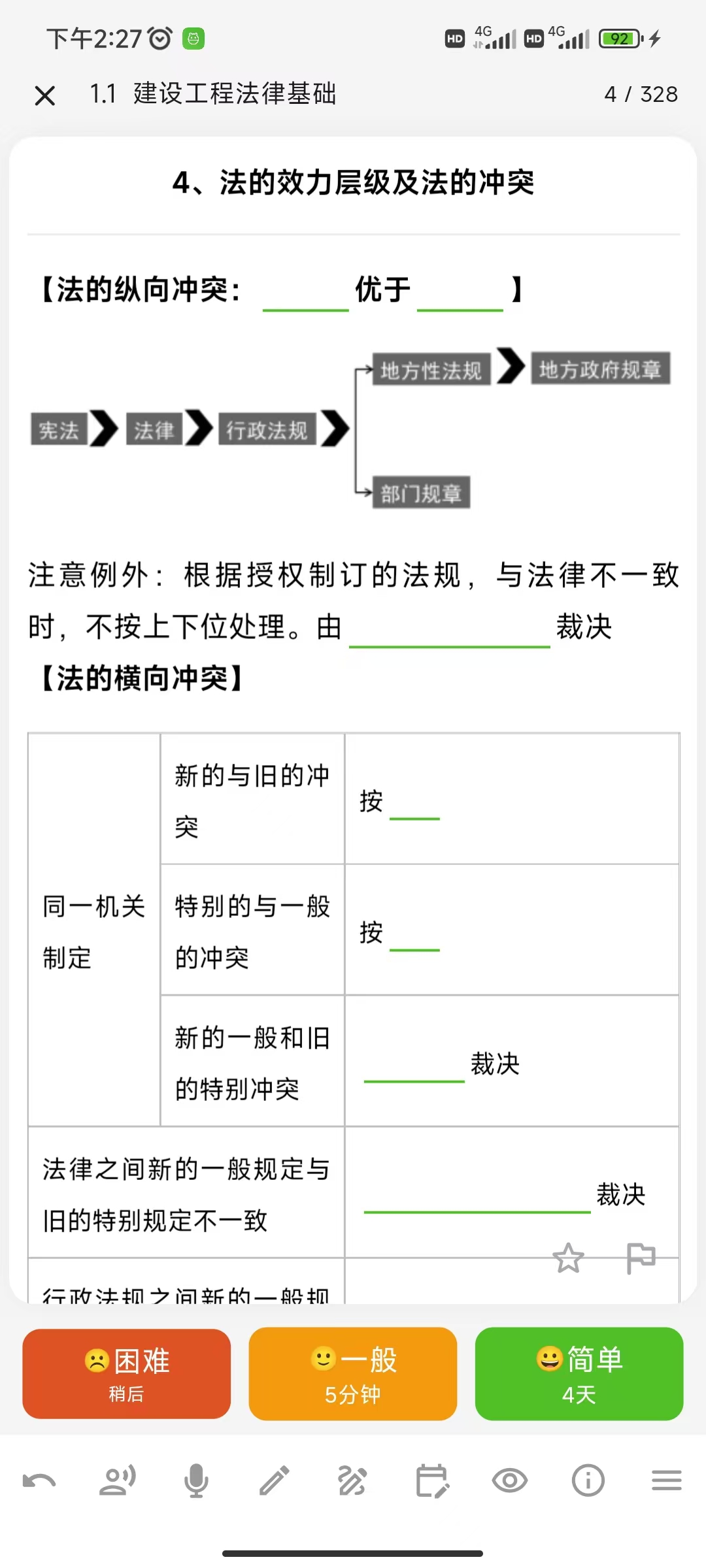Open the hamburger menu
Image resolution: width=706 pixels, height=1568 pixels.
pyautogui.click(x=667, y=1480)
